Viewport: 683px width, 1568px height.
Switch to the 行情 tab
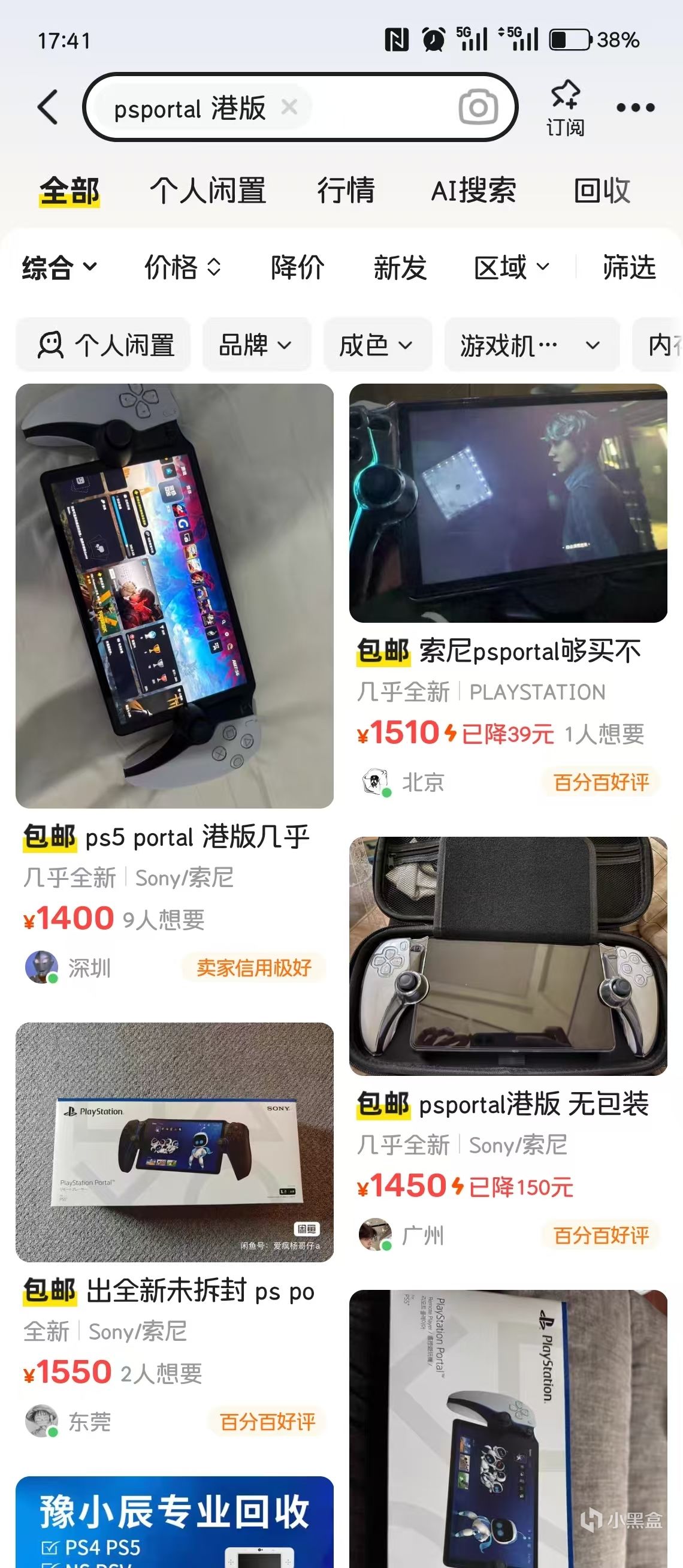pos(346,191)
